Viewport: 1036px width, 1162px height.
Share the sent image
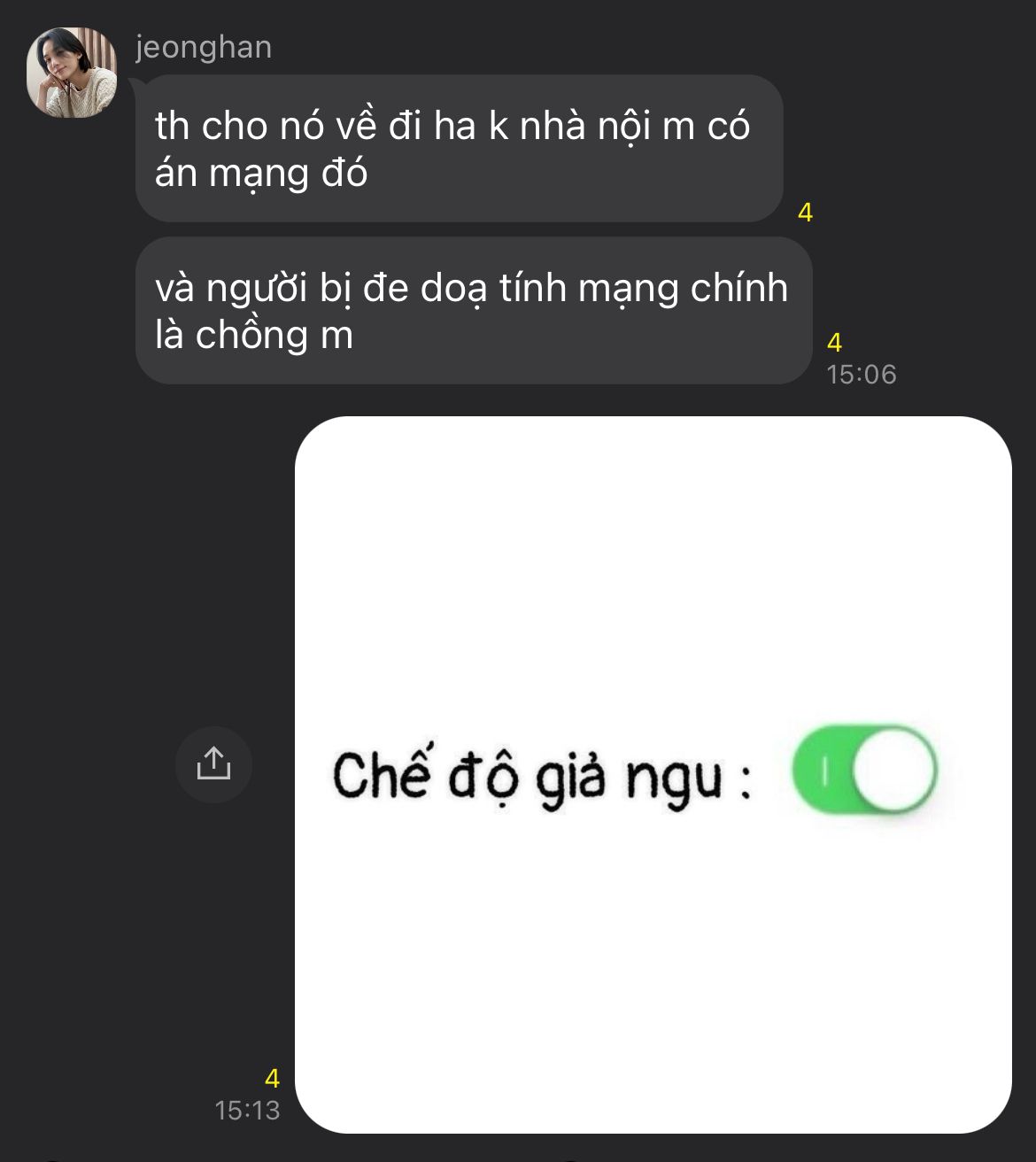coord(213,764)
